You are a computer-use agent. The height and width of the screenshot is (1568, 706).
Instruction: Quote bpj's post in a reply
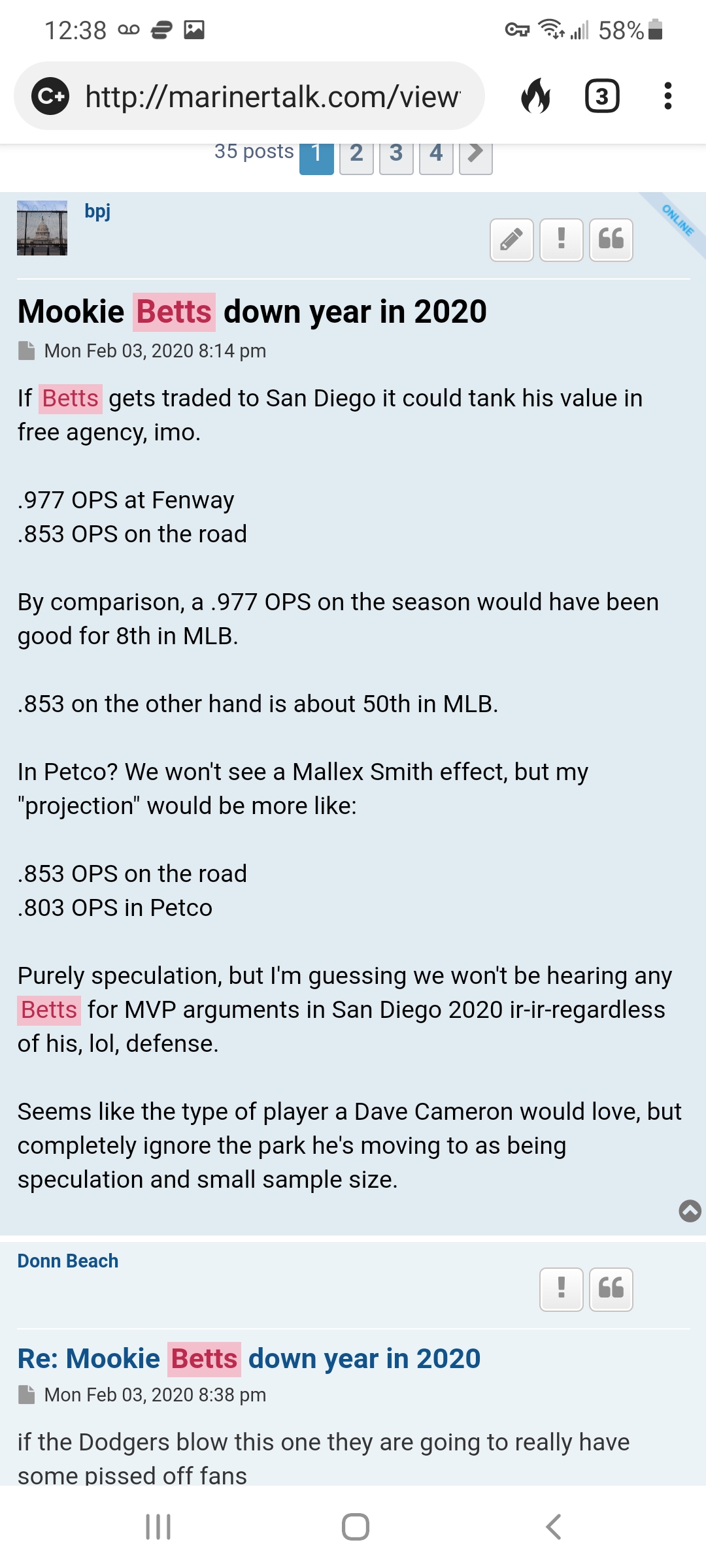611,240
